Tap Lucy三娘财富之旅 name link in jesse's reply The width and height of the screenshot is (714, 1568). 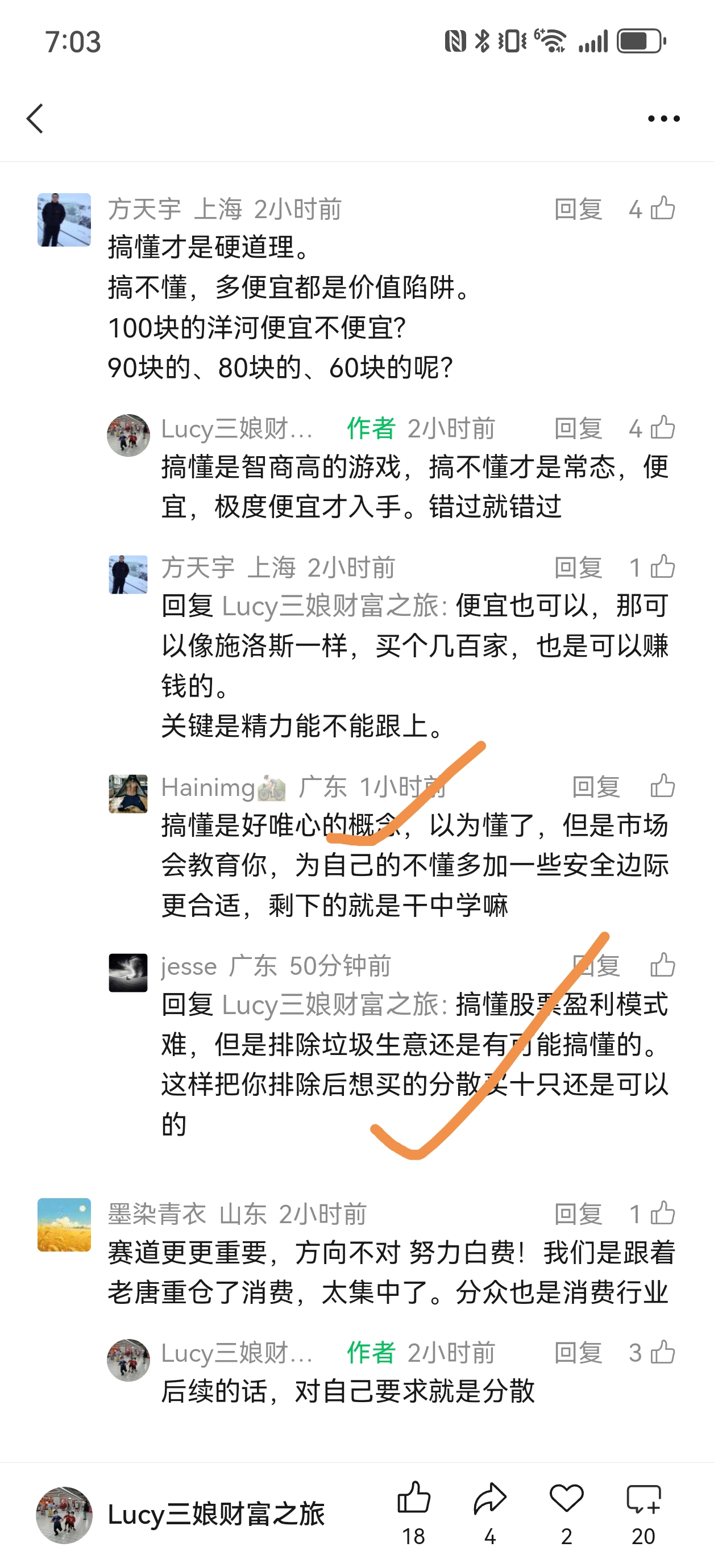(x=334, y=1005)
